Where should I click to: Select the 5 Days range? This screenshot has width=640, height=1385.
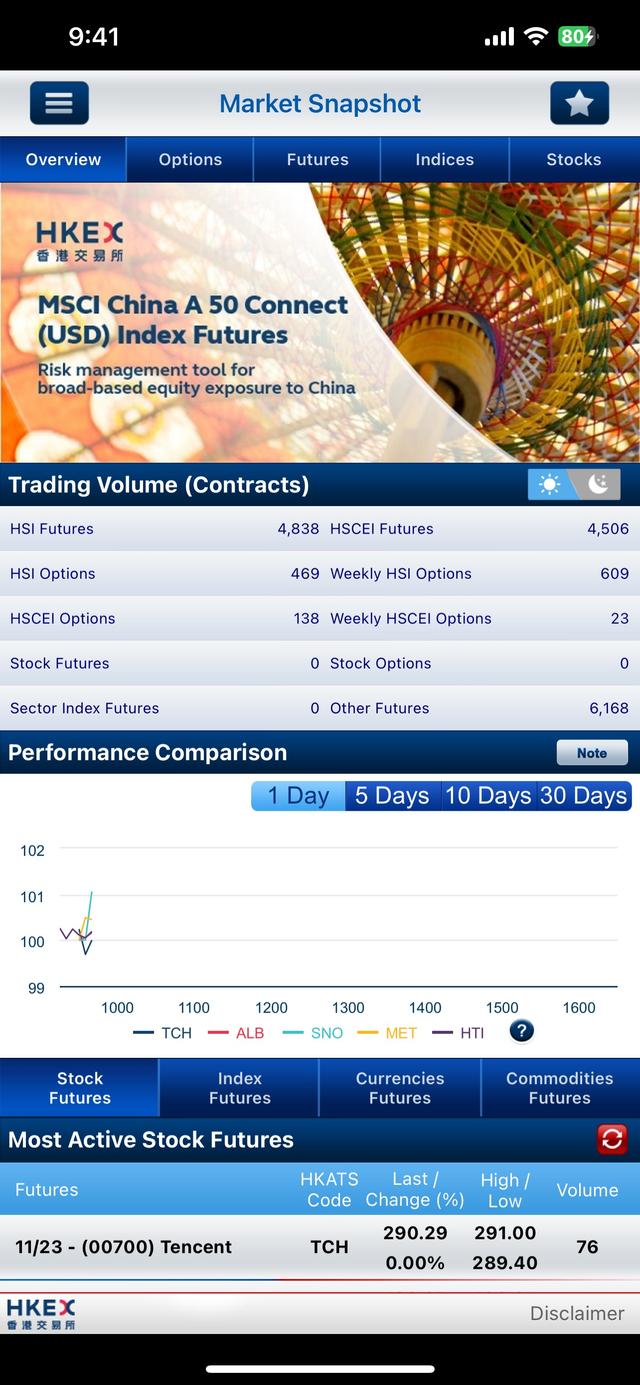(392, 796)
